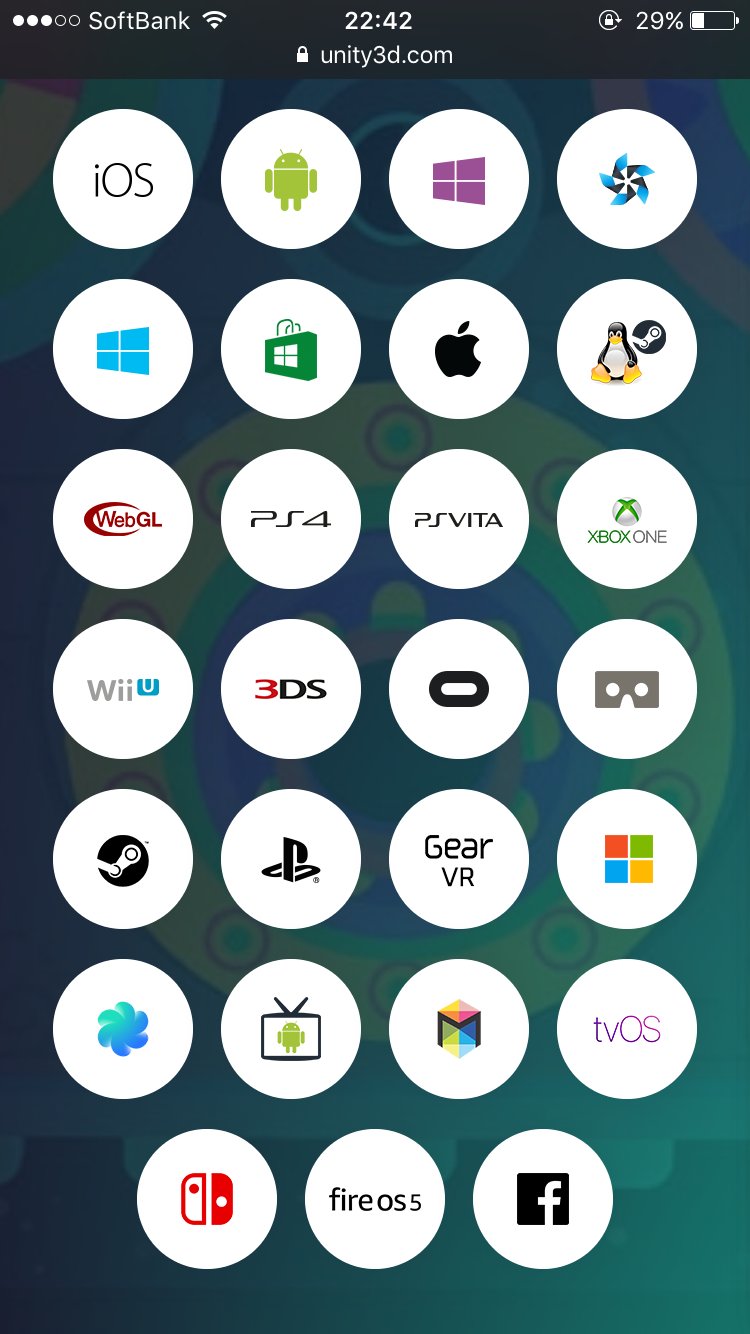The height and width of the screenshot is (1334, 750).
Task: Tap the Xbox One platform icon
Action: pos(627,519)
